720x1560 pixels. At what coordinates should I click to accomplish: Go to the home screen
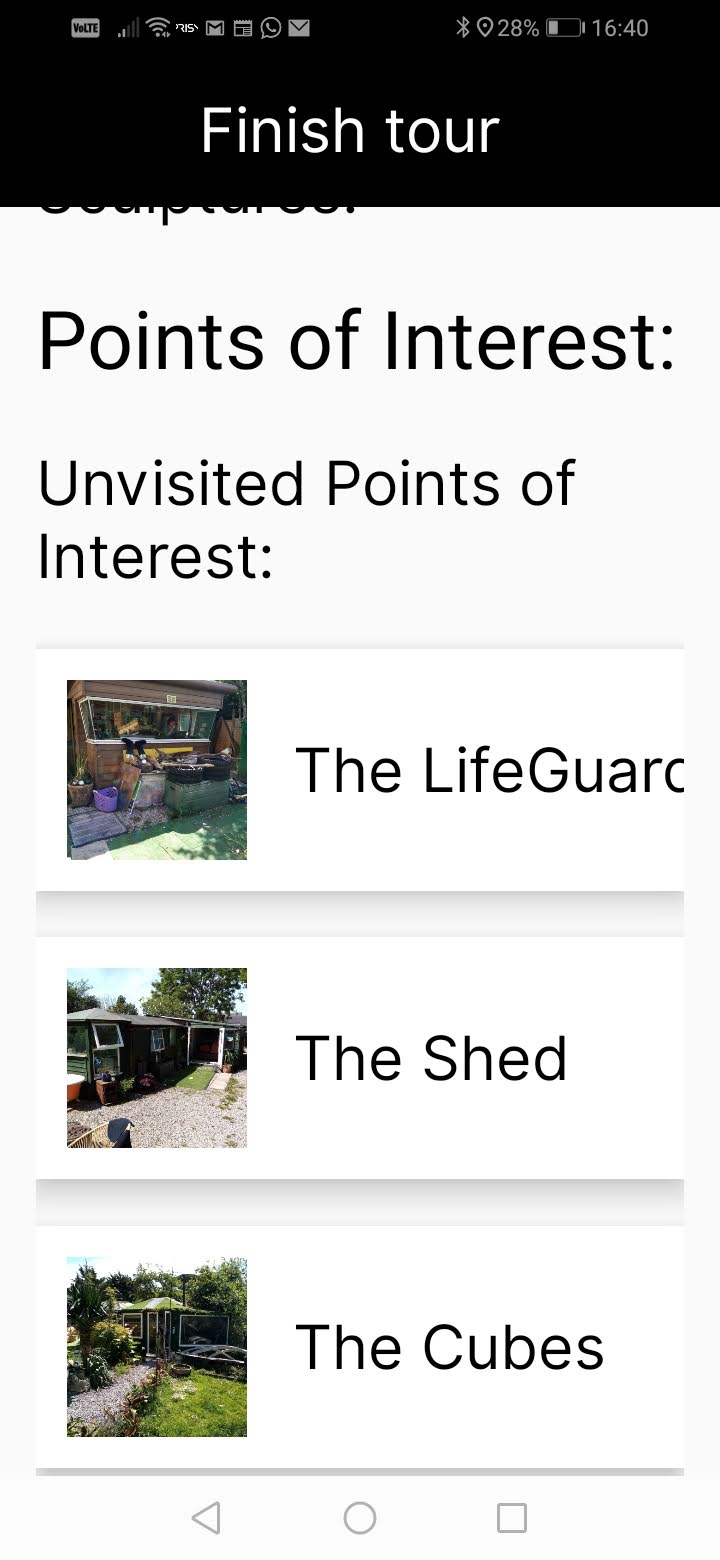(x=360, y=1518)
